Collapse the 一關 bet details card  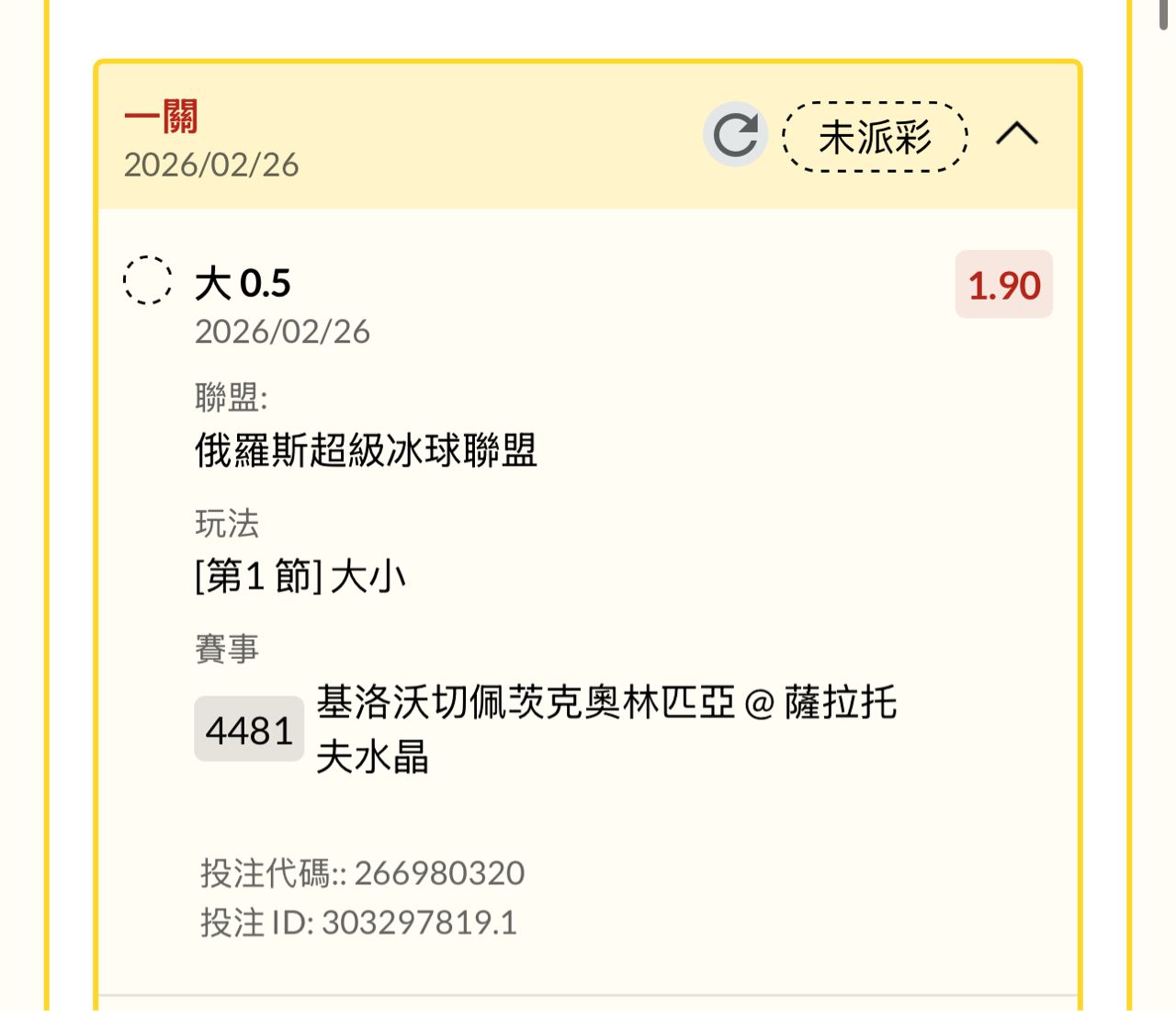tap(1017, 135)
